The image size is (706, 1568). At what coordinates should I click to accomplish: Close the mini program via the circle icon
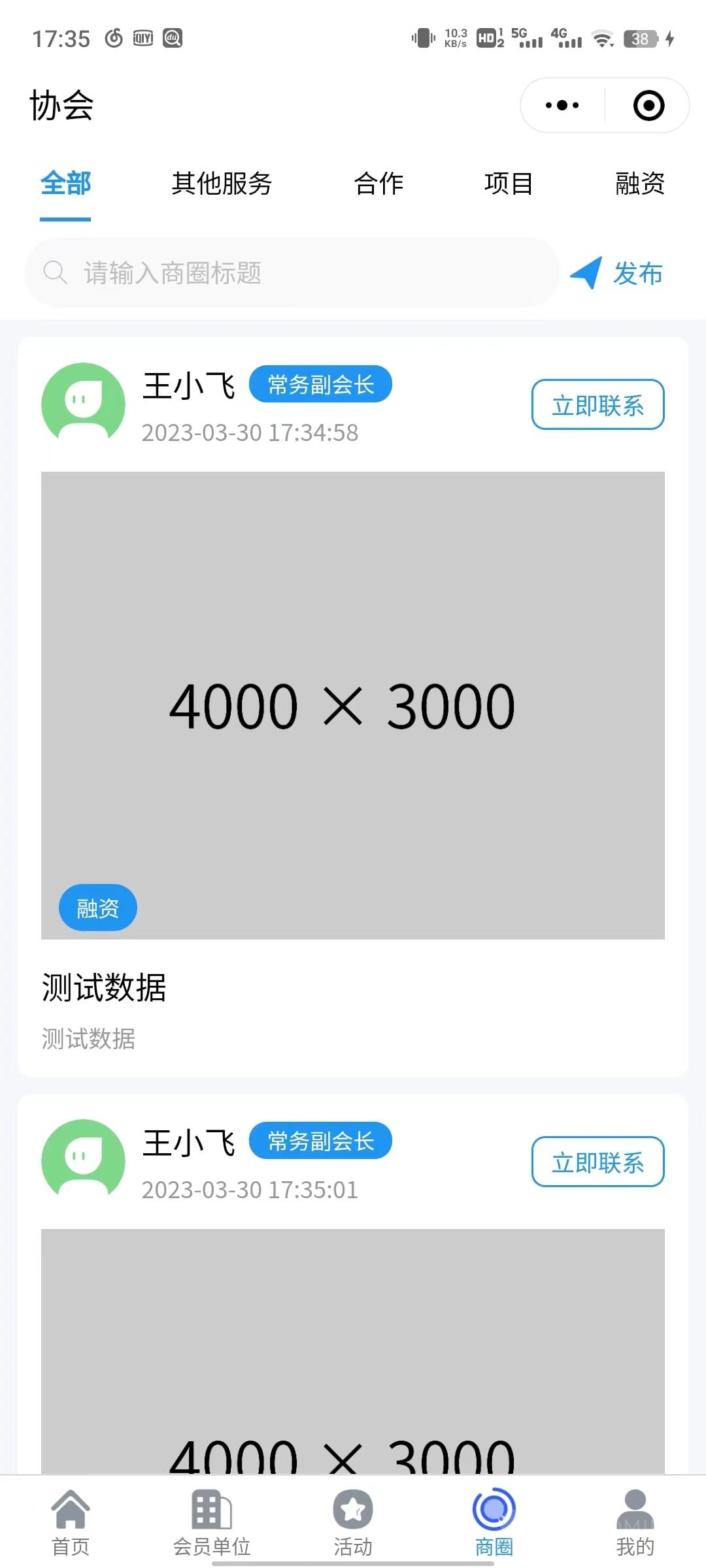click(648, 105)
